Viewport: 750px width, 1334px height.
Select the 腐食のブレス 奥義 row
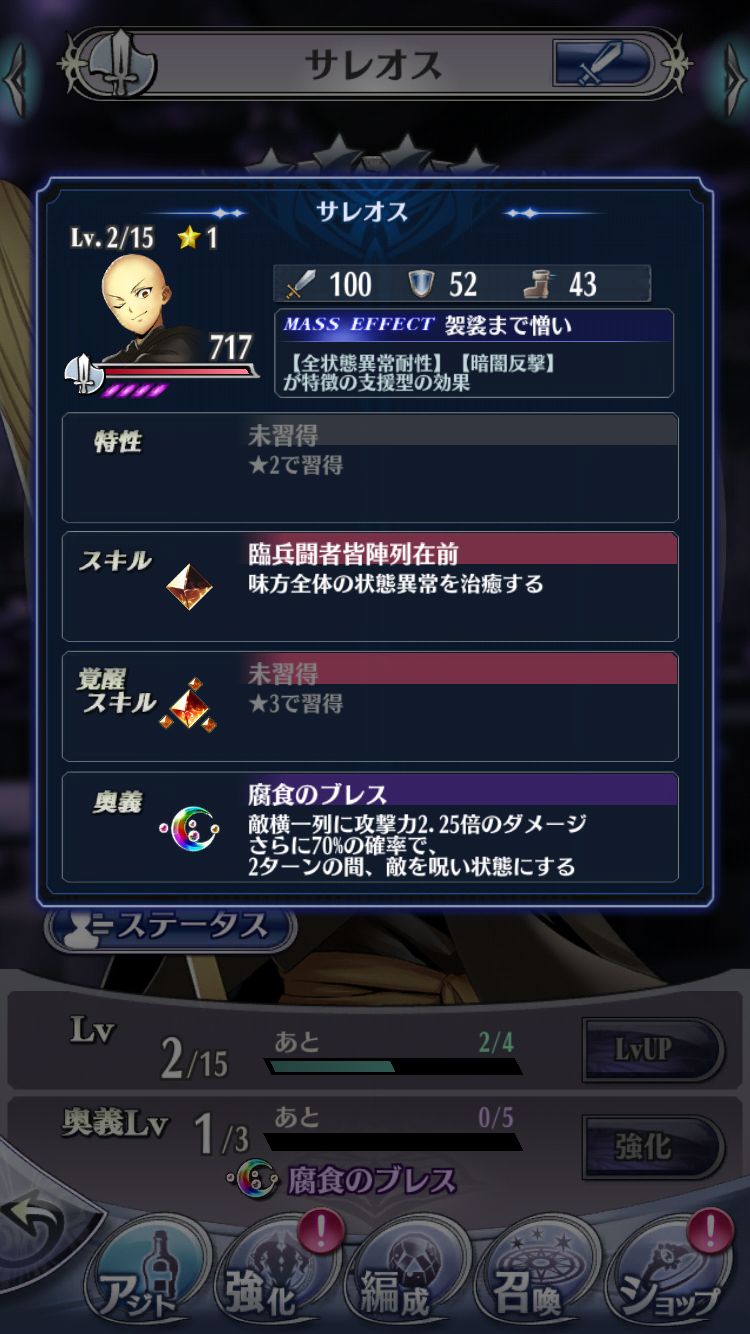click(x=370, y=827)
